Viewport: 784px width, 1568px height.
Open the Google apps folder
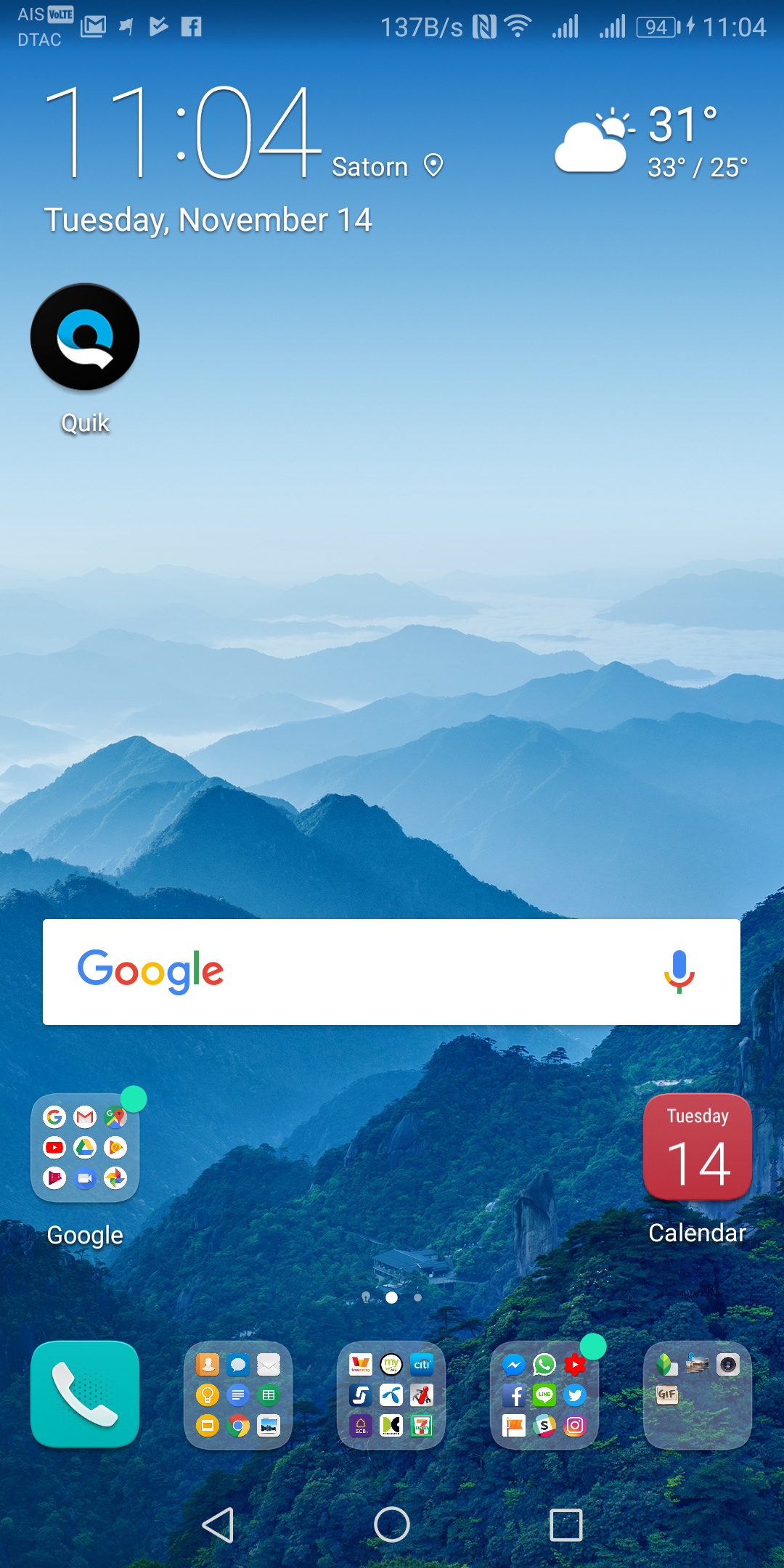[85, 1148]
